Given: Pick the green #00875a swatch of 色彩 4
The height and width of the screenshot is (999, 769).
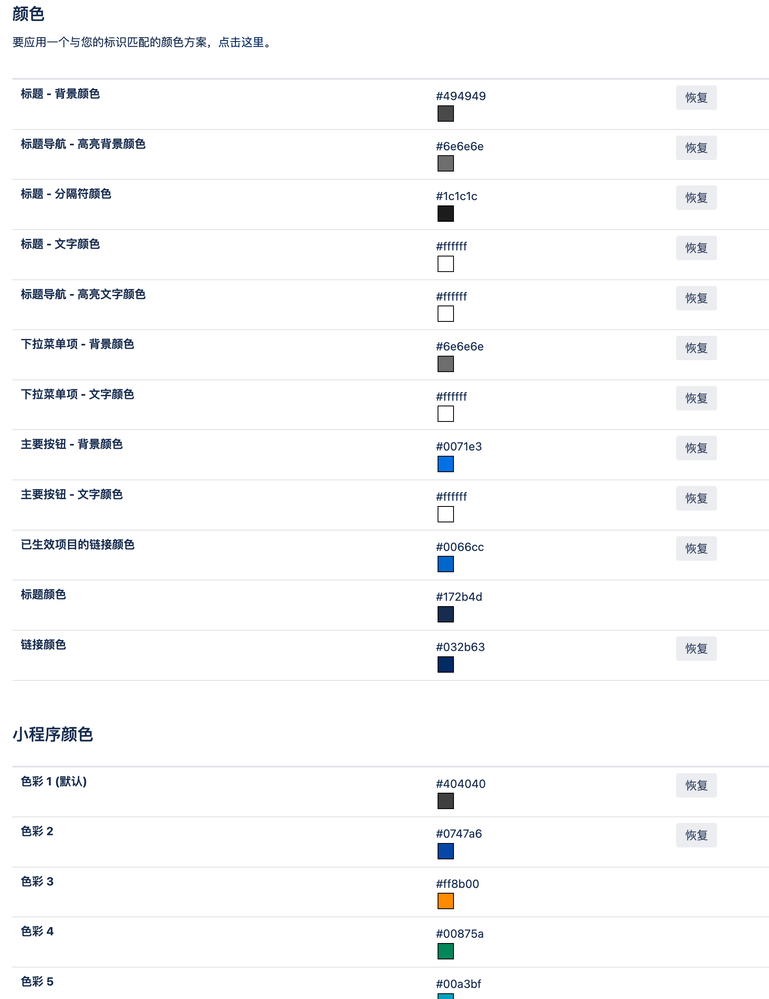Looking at the screenshot, I should point(446,951).
